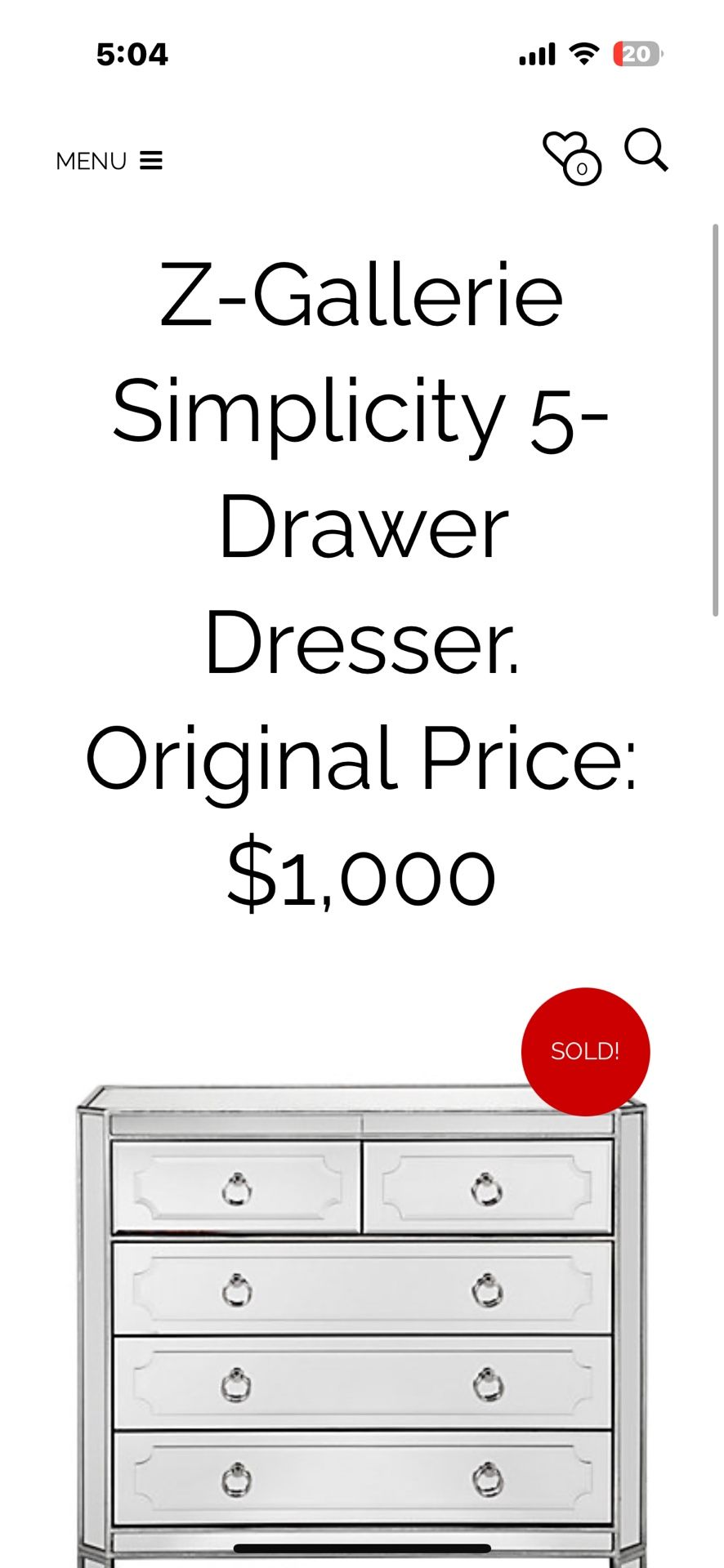Viewport: 724px width, 1568px height.
Task: Tap the battery indicator showing 20
Action: [636, 52]
